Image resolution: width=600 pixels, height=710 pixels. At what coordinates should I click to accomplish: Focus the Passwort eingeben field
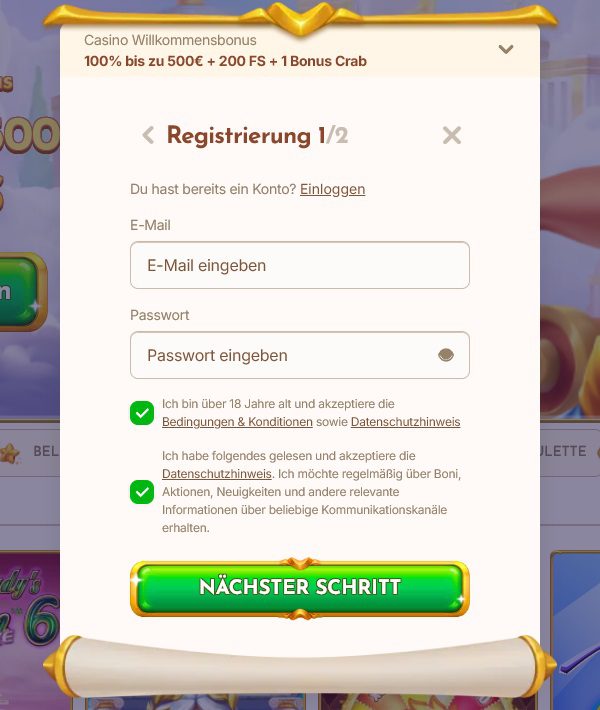[x=285, y=355]
